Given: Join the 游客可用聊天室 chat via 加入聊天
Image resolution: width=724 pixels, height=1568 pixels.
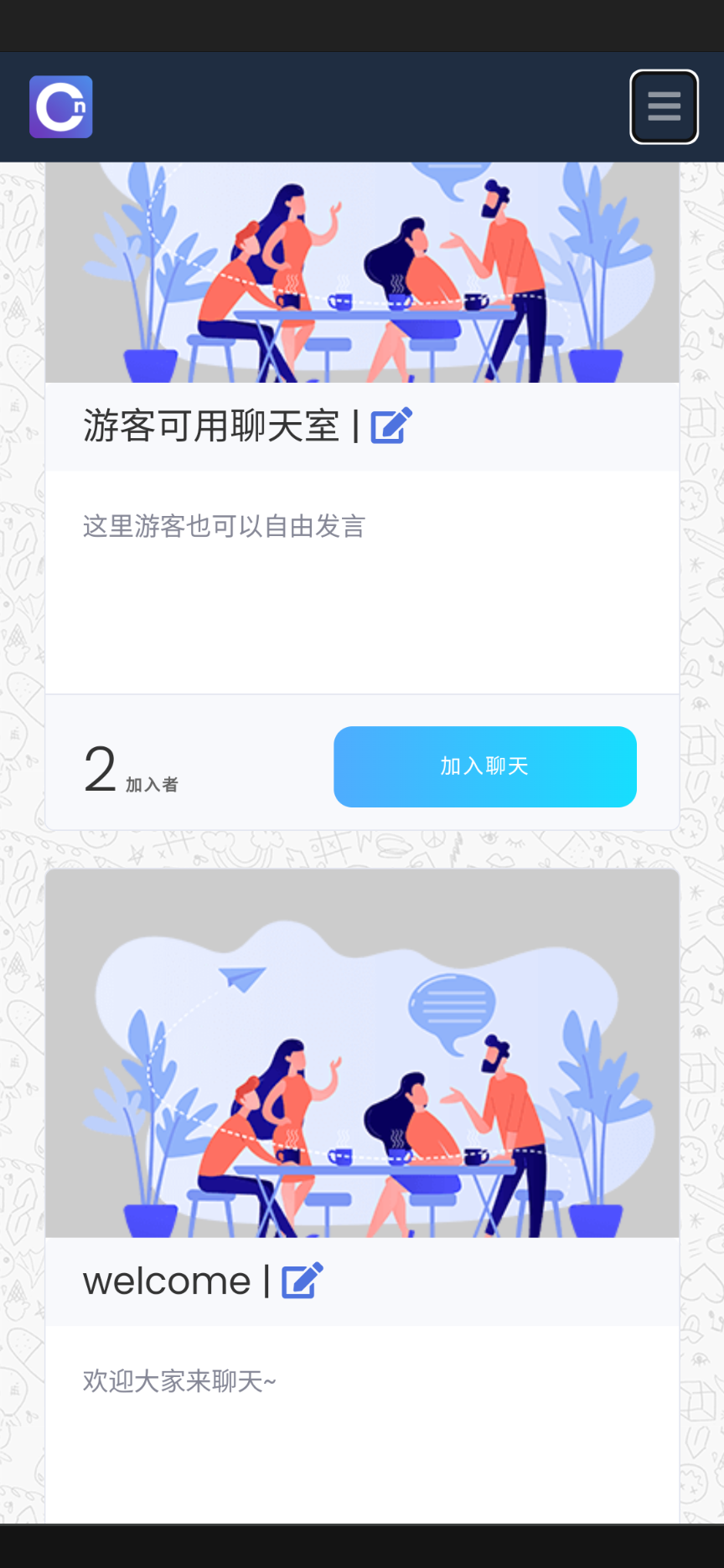Looking at the screenshot, I should [484, 766].
